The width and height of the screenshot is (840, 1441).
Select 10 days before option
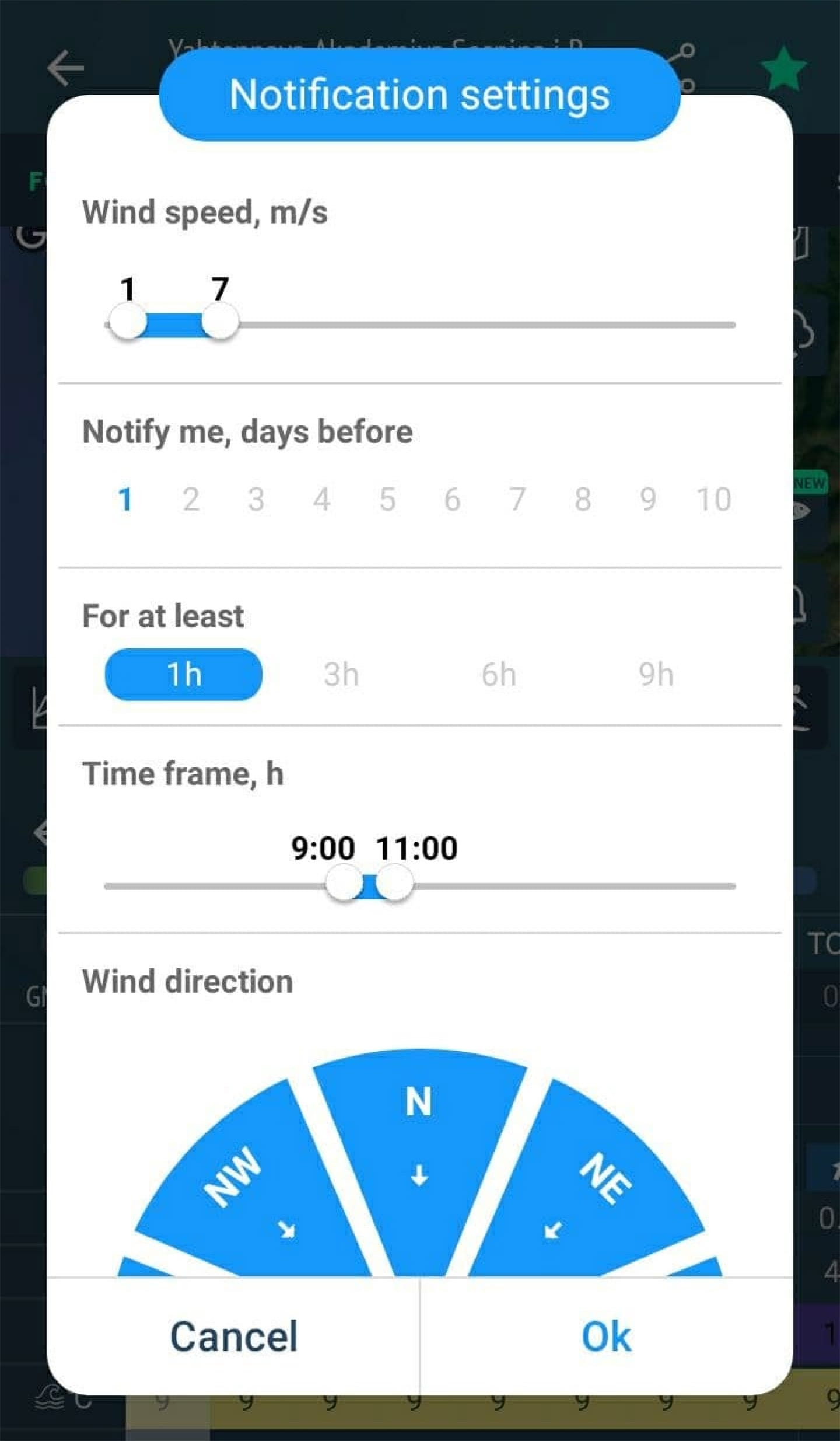click(x=713, y=500)
